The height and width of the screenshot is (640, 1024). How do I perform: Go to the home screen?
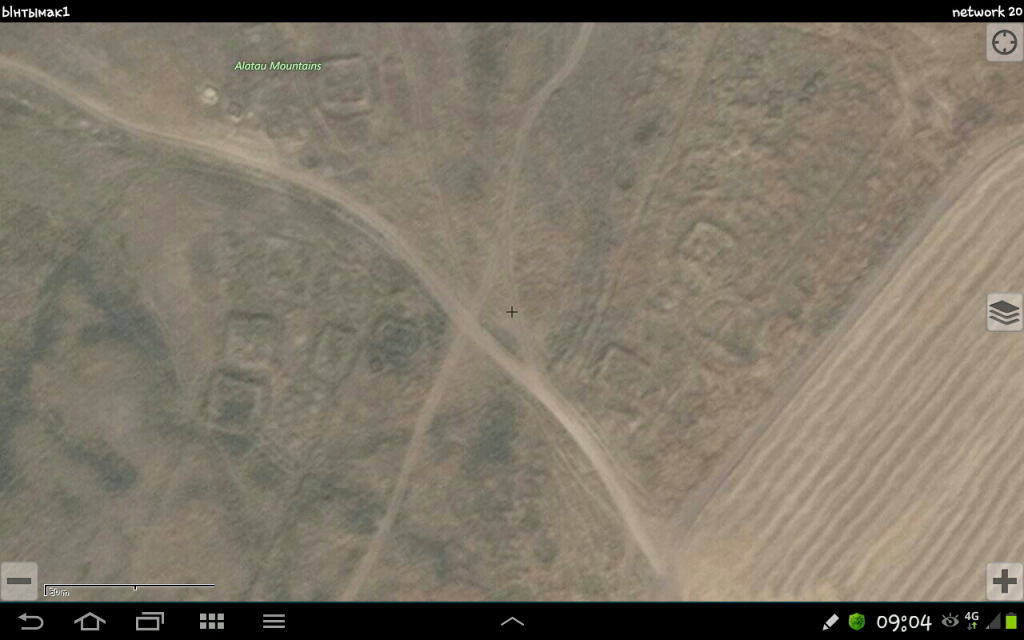point(90,622)
